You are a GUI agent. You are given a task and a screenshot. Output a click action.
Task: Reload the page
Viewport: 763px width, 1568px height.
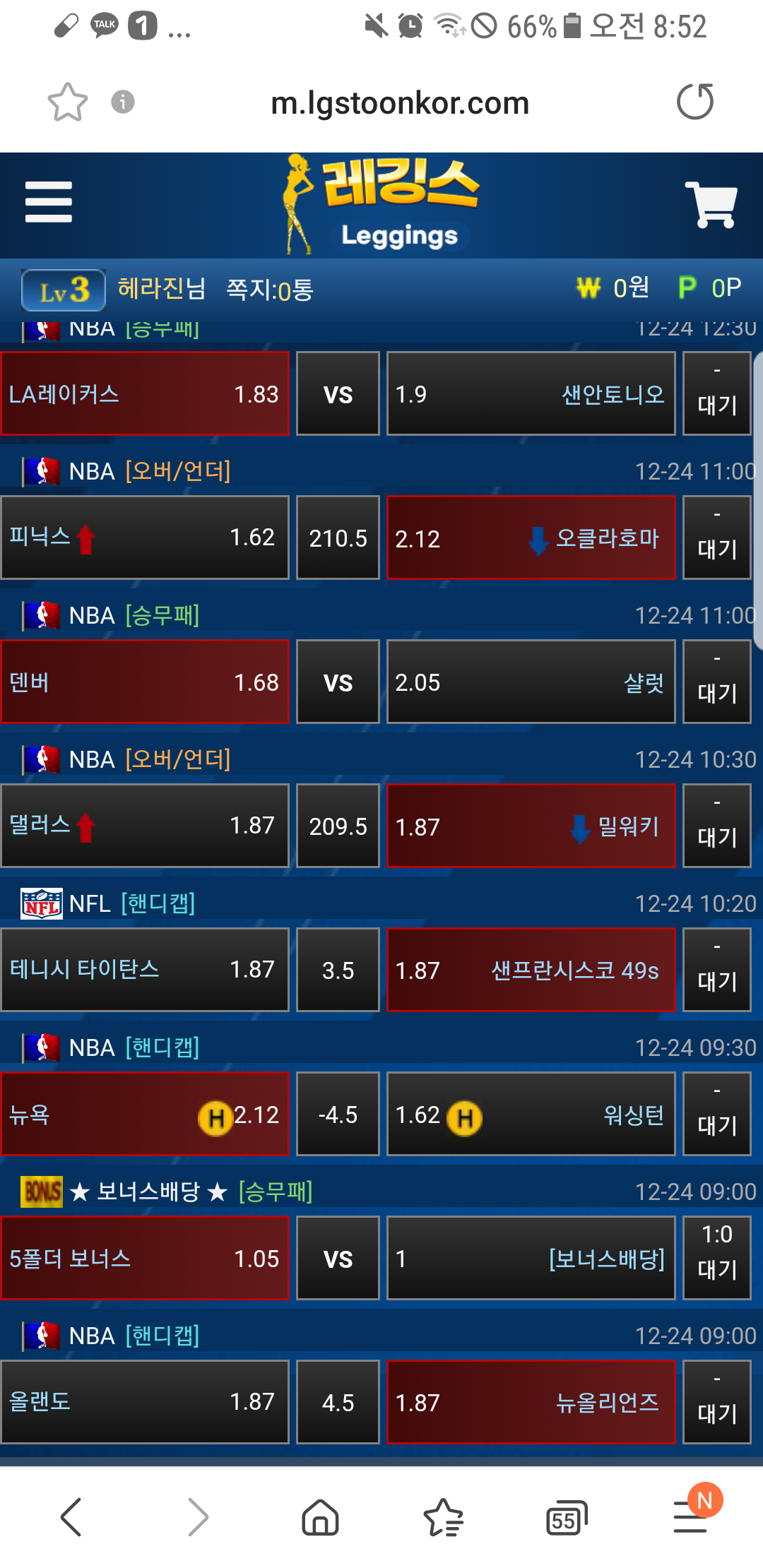click(695, 102)
